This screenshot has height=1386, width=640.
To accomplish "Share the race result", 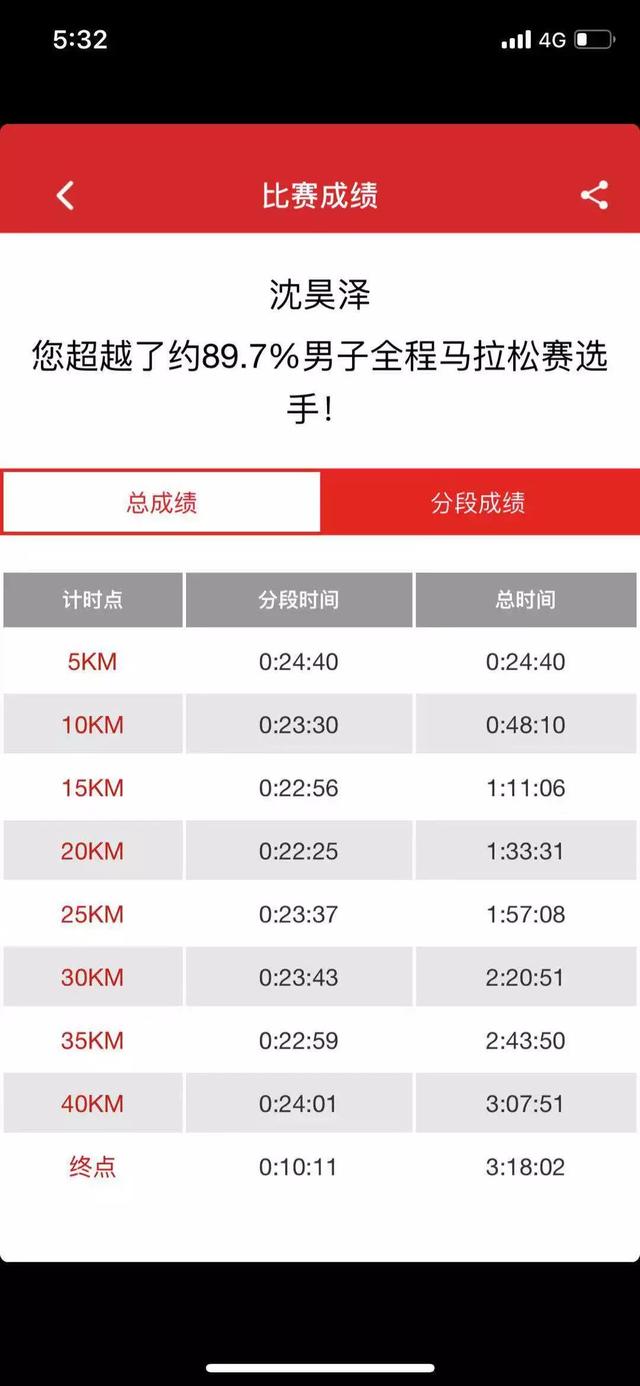I will point(595,195).
